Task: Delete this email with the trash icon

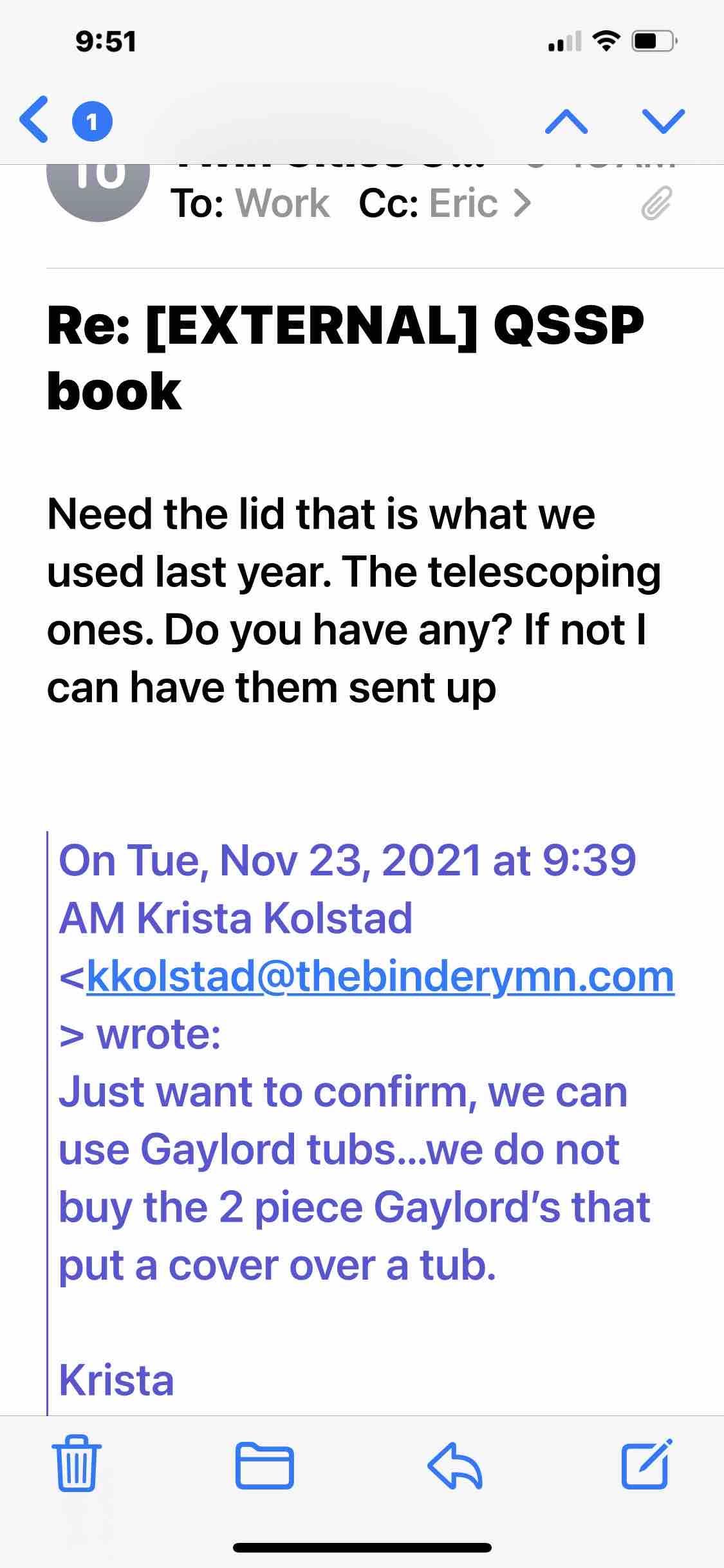Action: (x=77, y=1463)
